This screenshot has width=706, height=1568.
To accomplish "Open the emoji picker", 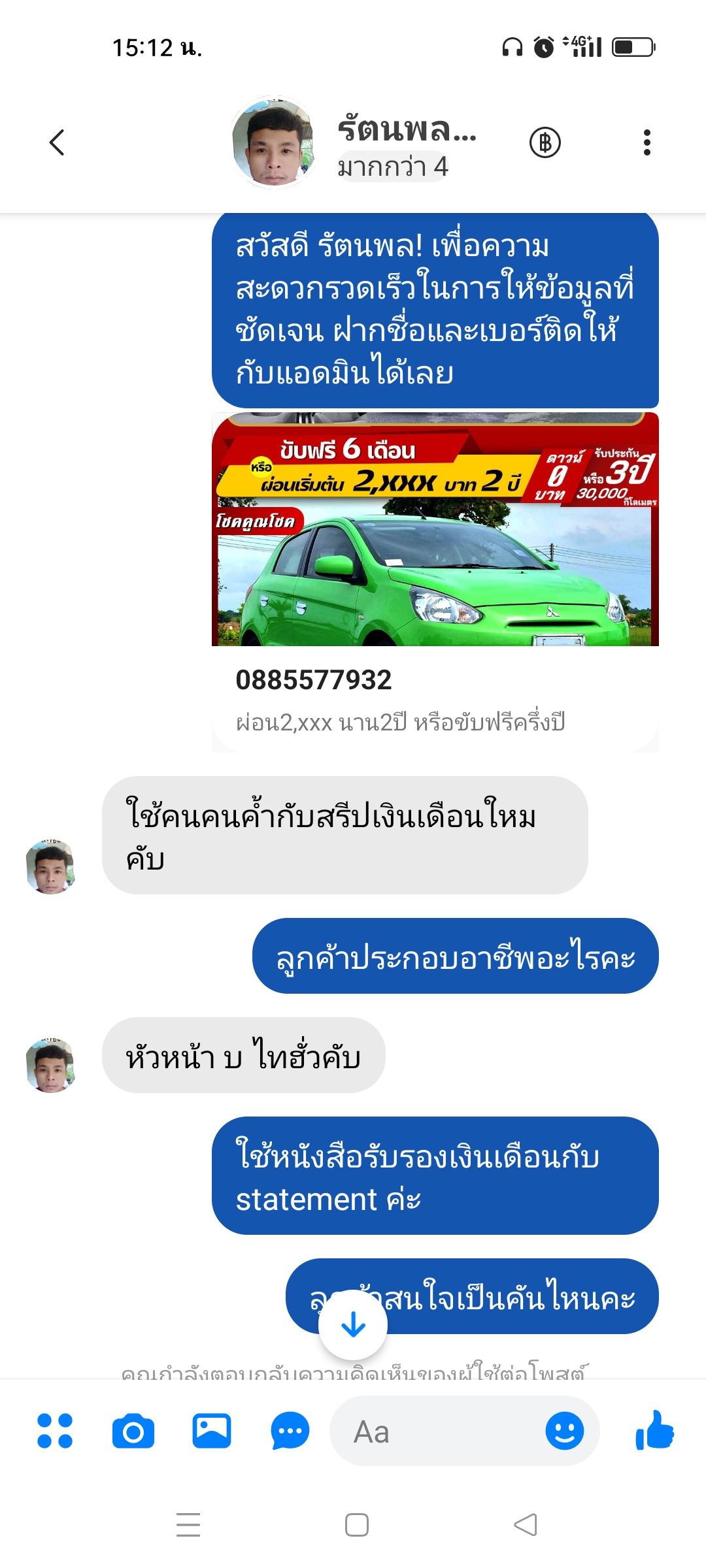I will coord(564,1431).
